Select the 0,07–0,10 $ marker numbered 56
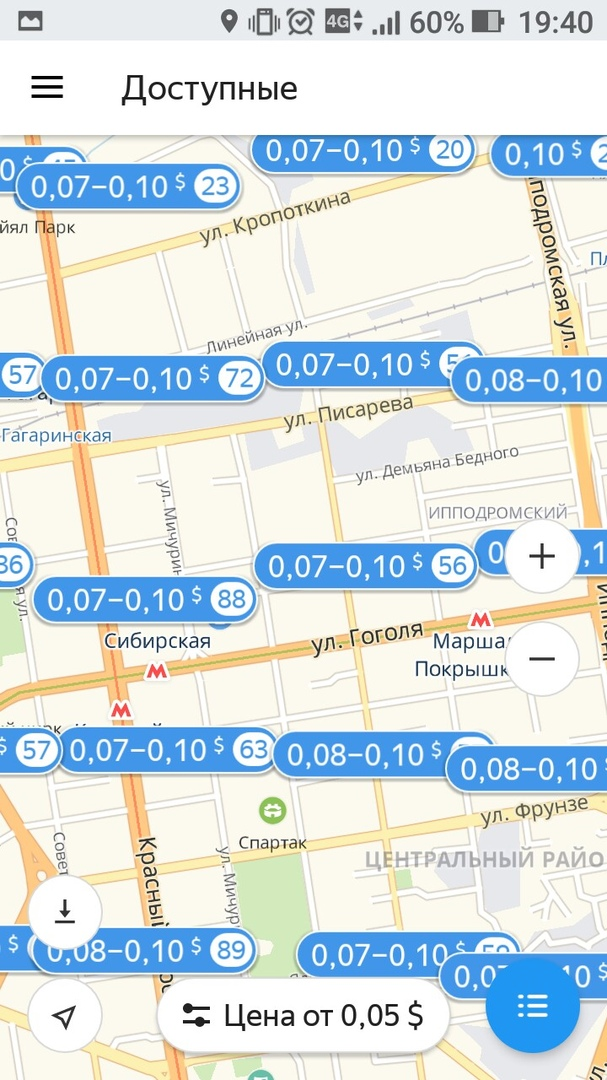Image resolution: width=607 pixels, height=1080 pixels. point(366,566)
